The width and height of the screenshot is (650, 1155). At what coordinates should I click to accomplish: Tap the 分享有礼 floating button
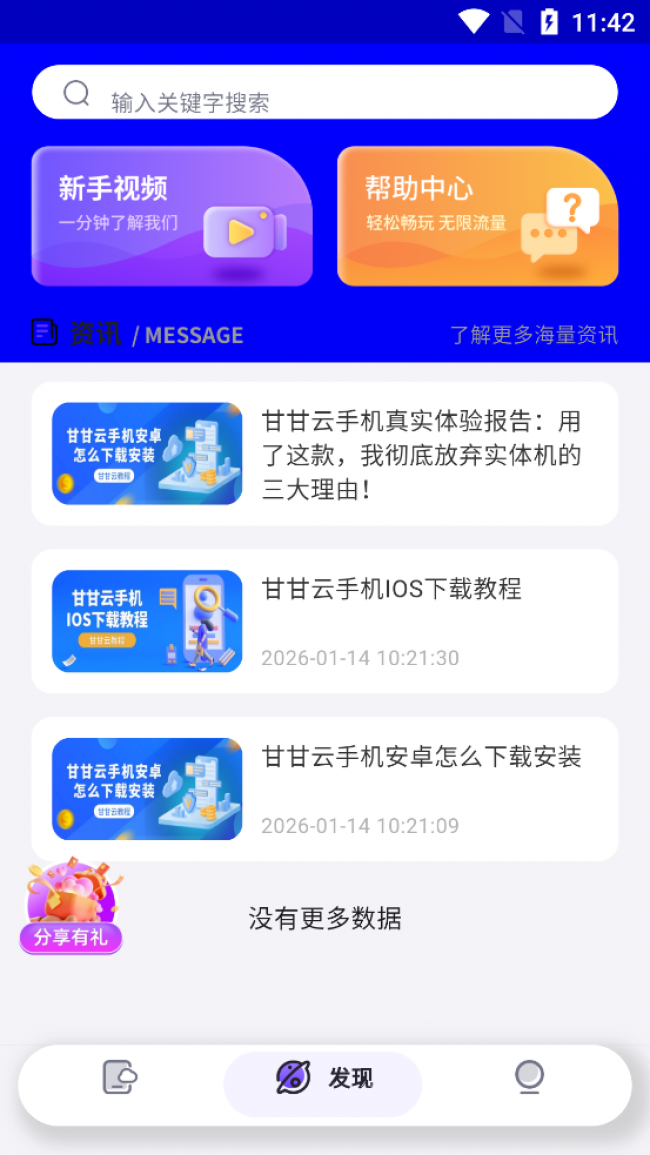click(71, 908)
